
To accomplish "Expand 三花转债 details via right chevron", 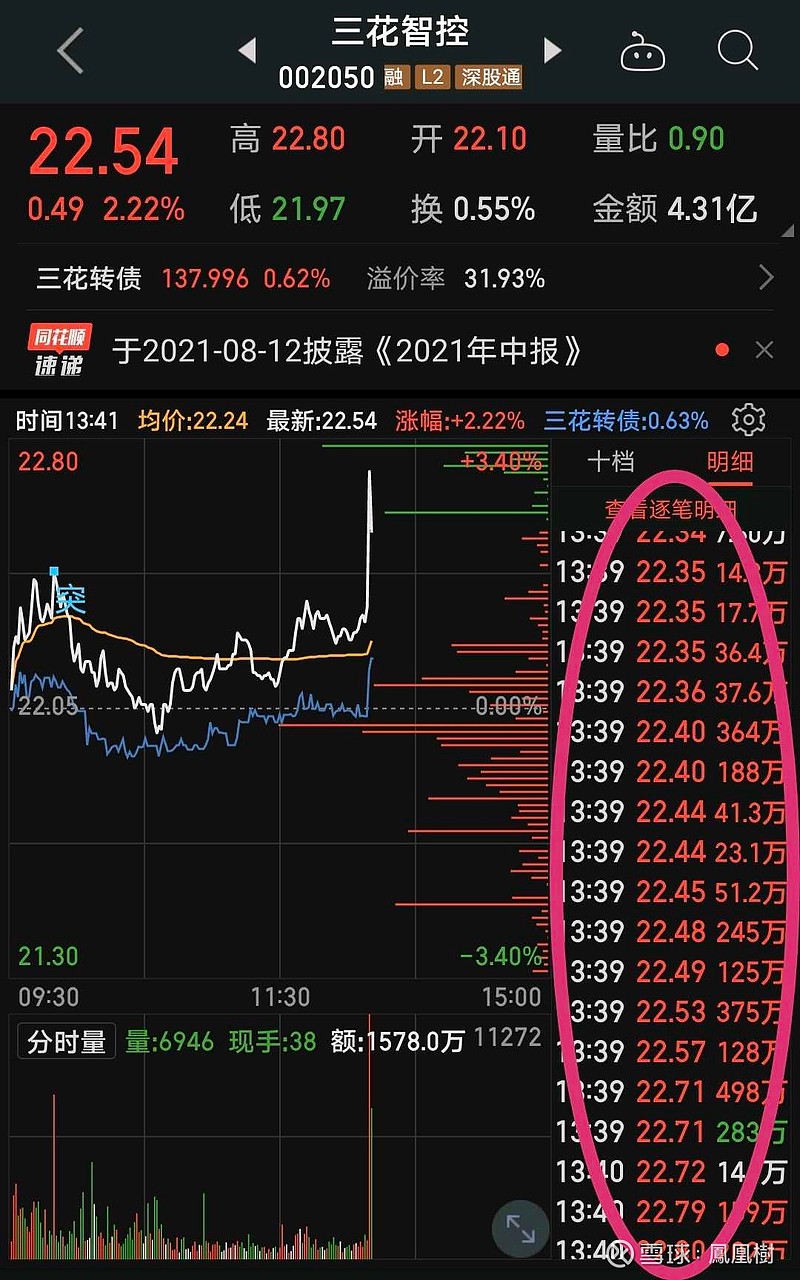I will 766,278.
